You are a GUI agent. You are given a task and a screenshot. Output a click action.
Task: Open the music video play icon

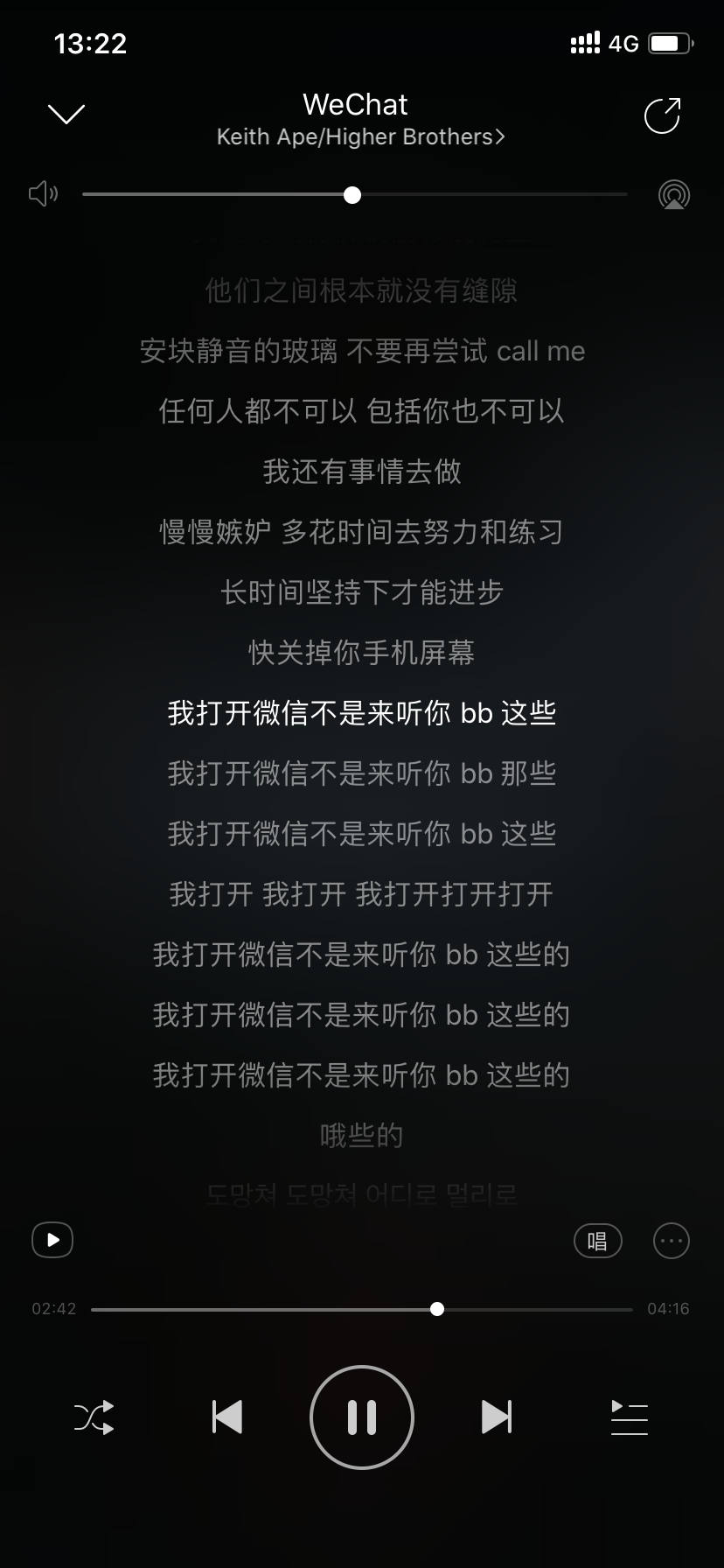pyautogui.click(x=52, y=1240)
